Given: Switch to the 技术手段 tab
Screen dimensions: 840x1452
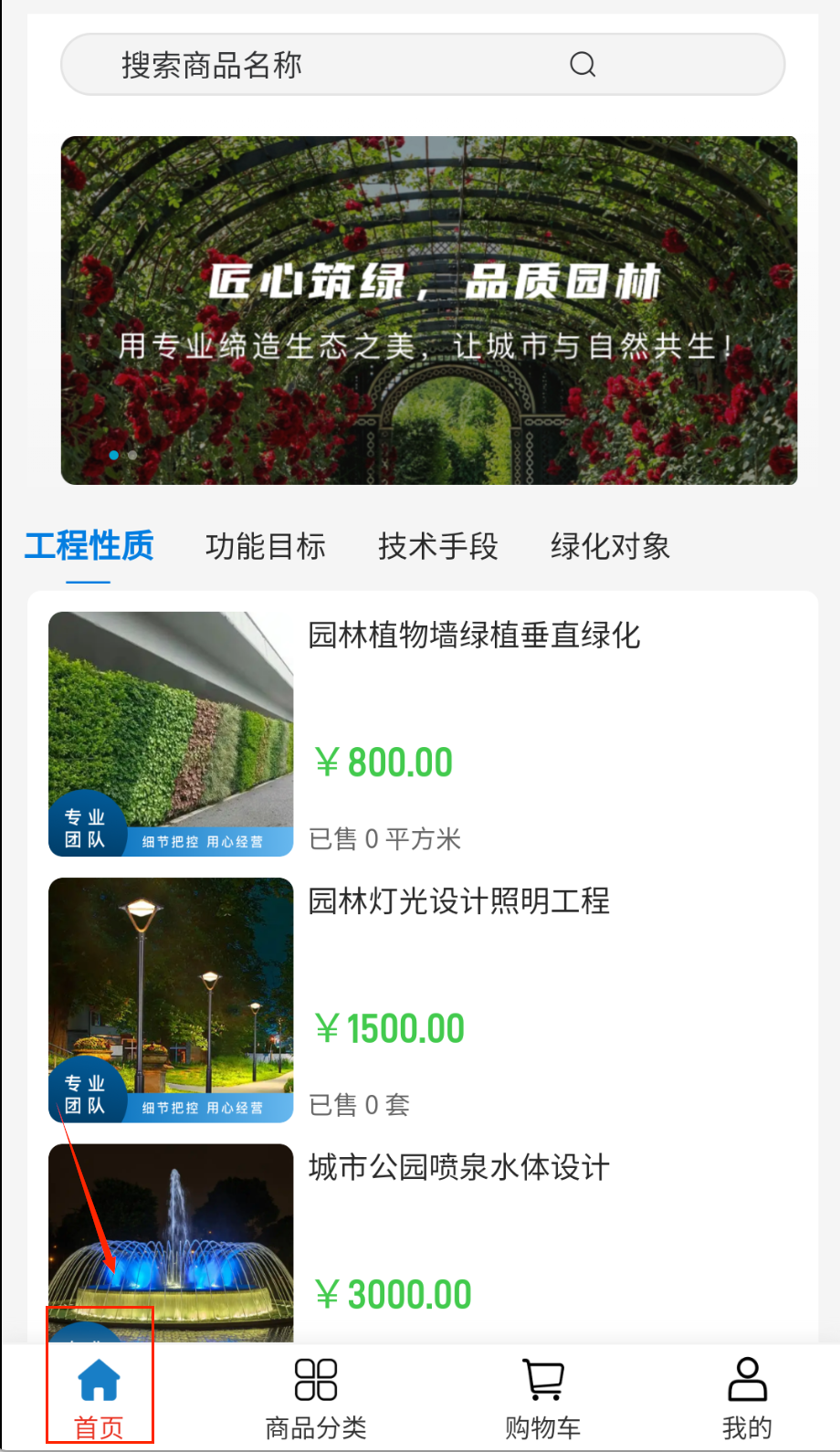Looking at the screenshot, I should (438, 546).
